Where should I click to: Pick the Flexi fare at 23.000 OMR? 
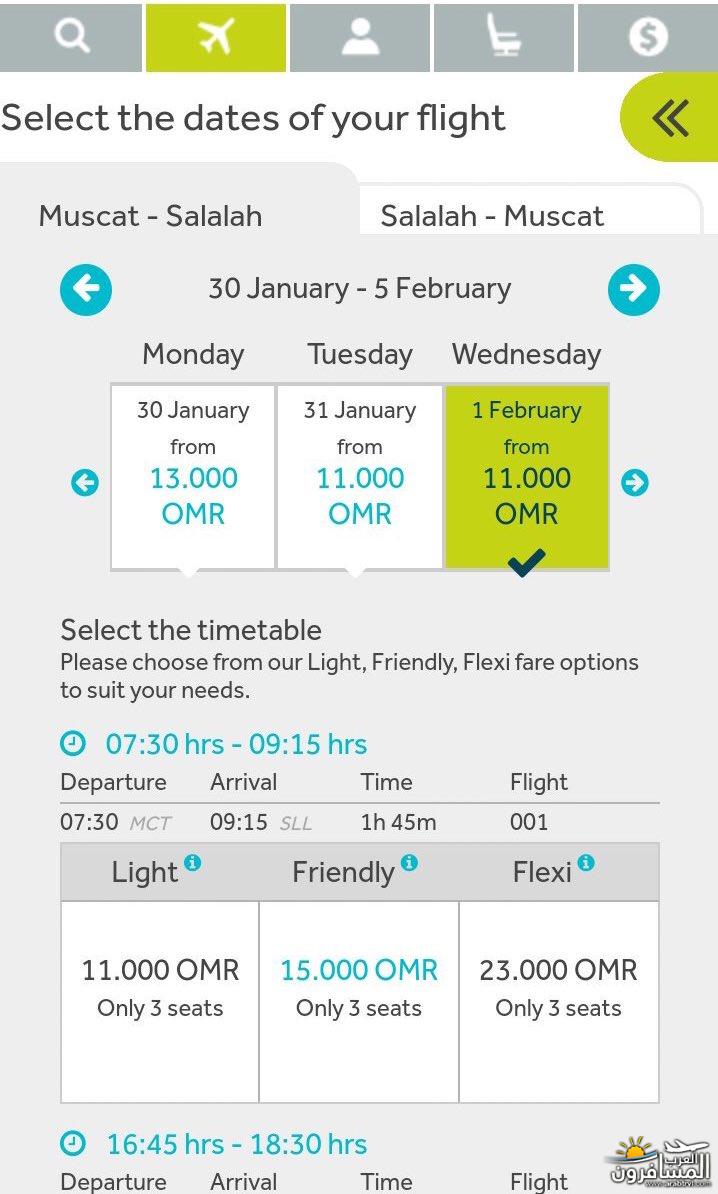(x=559, y=1001)
